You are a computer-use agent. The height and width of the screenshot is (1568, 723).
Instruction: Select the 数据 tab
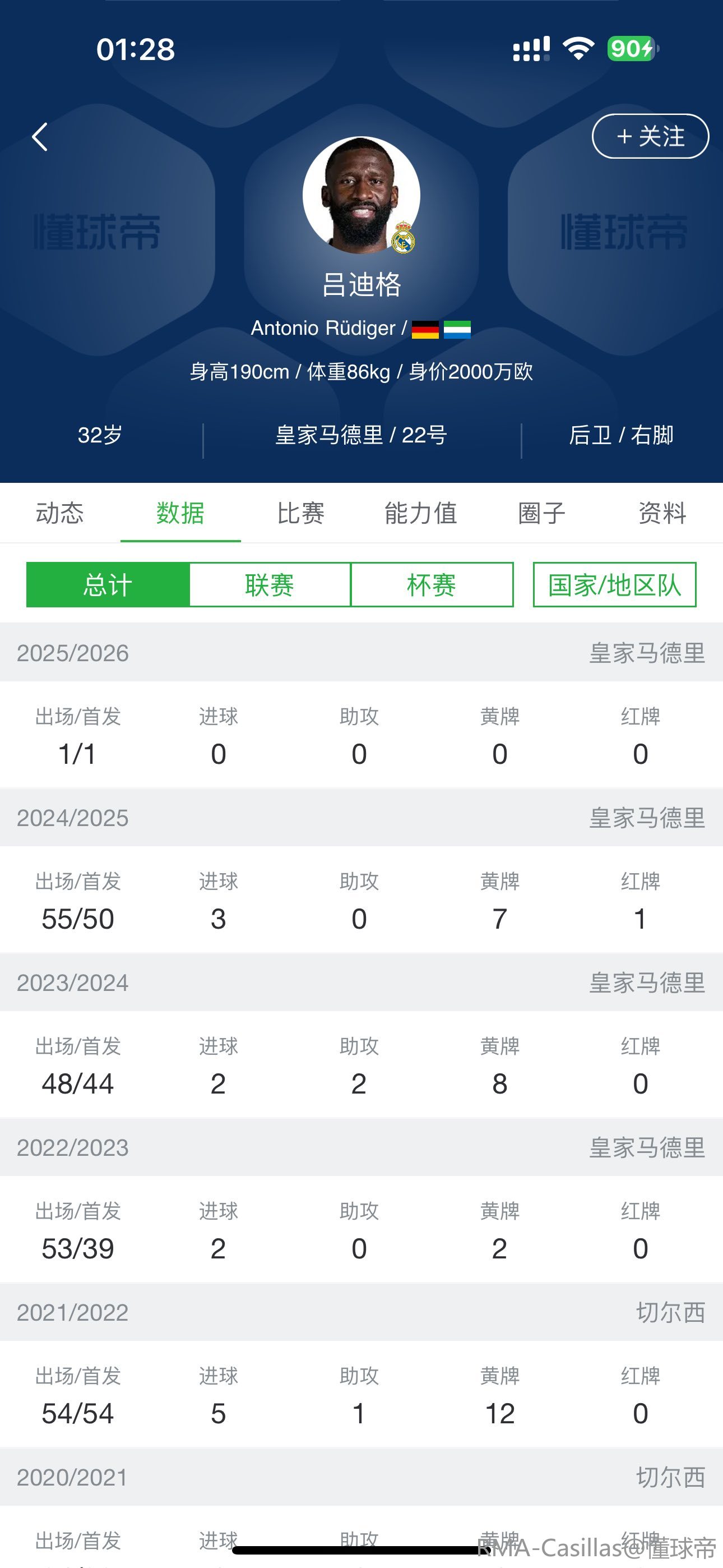point(180,513)
